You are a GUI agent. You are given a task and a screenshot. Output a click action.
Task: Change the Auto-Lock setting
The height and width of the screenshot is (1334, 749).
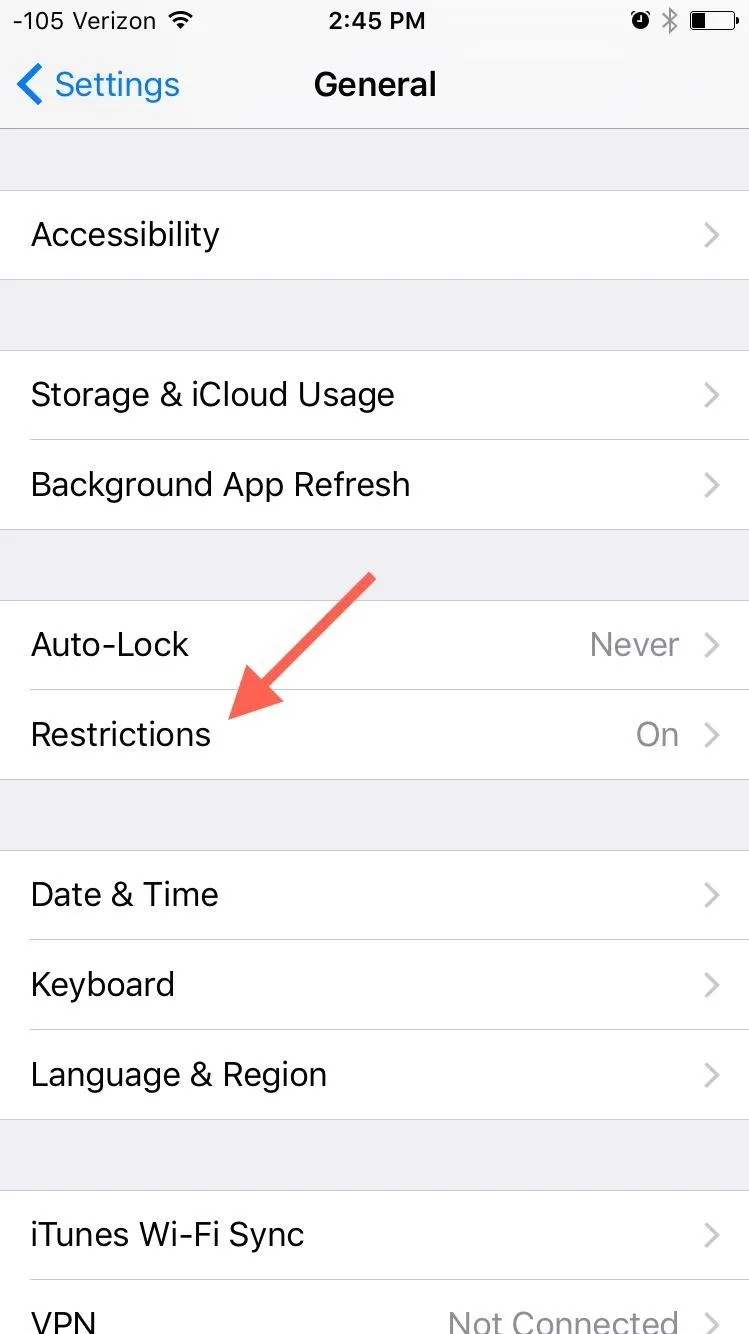(x=374, y=645)
